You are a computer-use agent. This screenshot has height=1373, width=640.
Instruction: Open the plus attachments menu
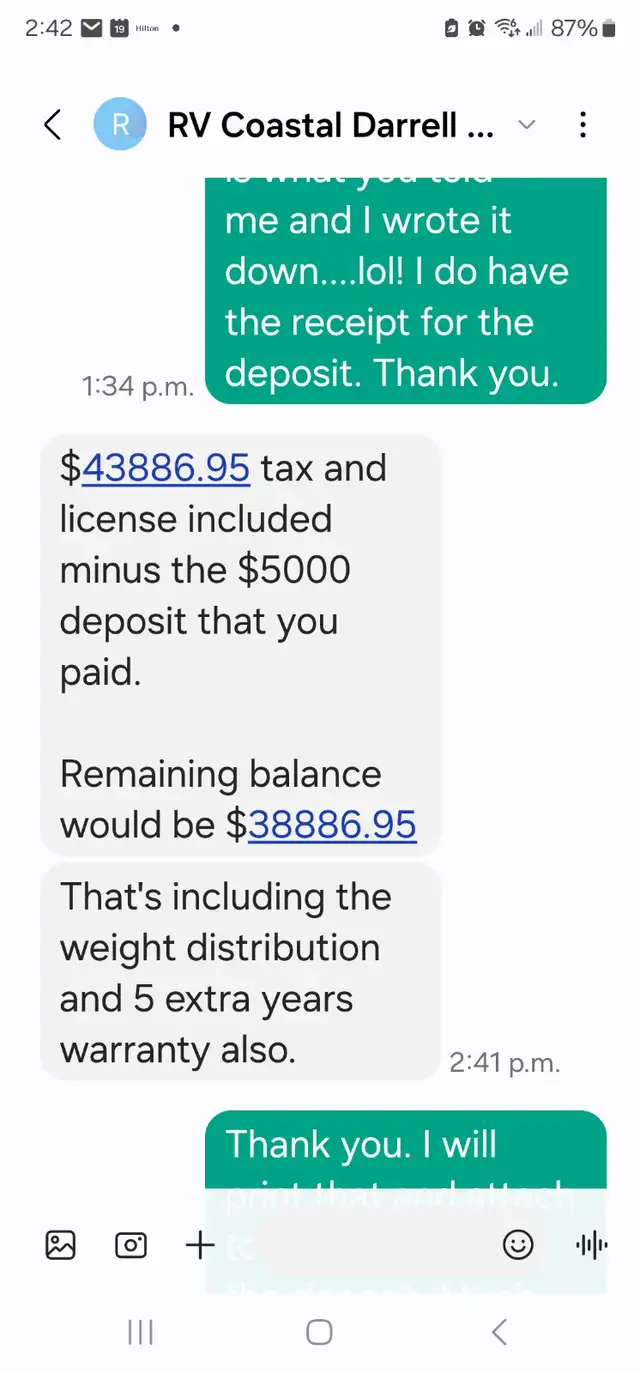click(x=200, y=1245)
